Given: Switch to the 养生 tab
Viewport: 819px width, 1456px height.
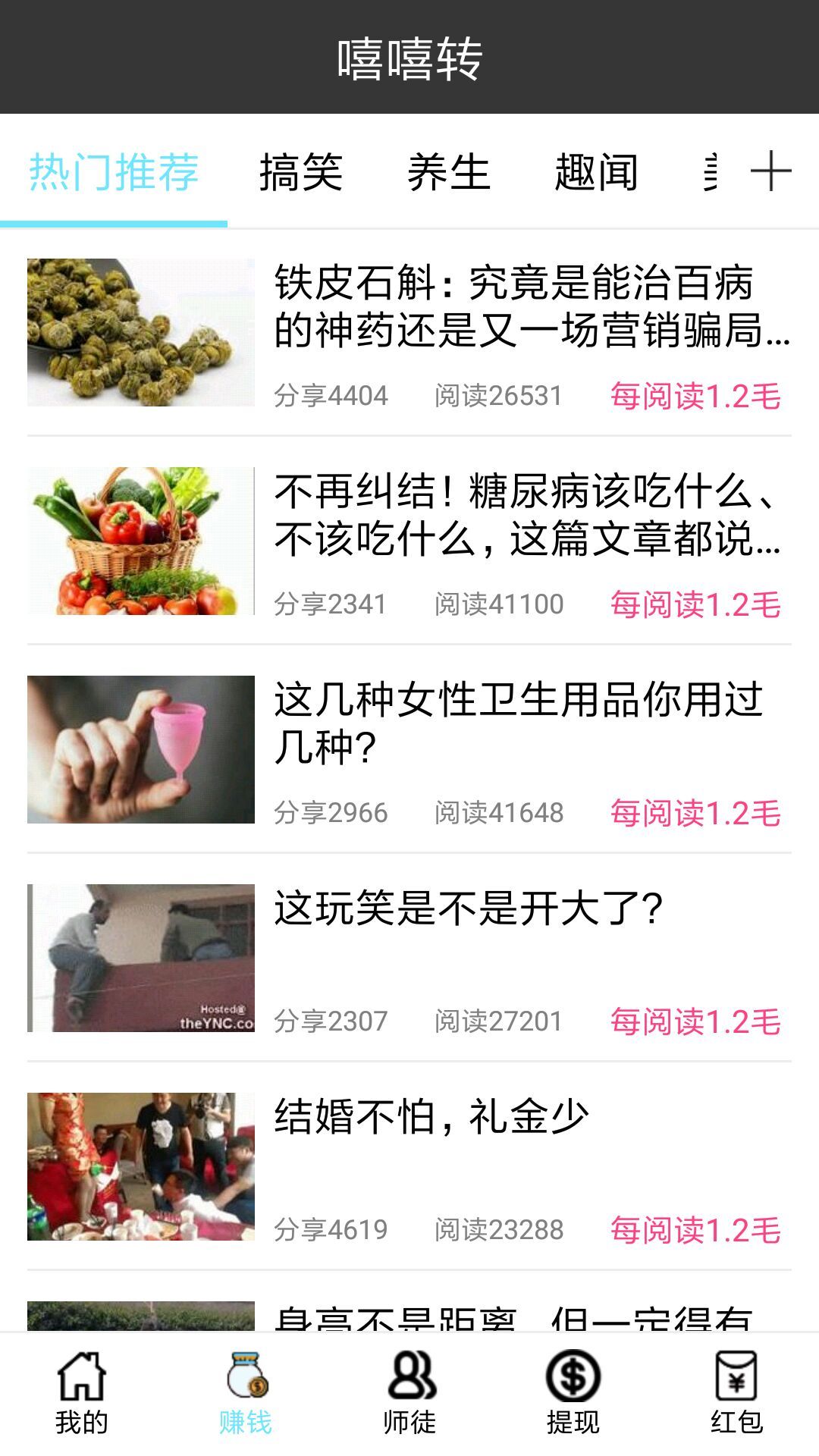Looking at the screenshot, I should [x=449, y=172].
